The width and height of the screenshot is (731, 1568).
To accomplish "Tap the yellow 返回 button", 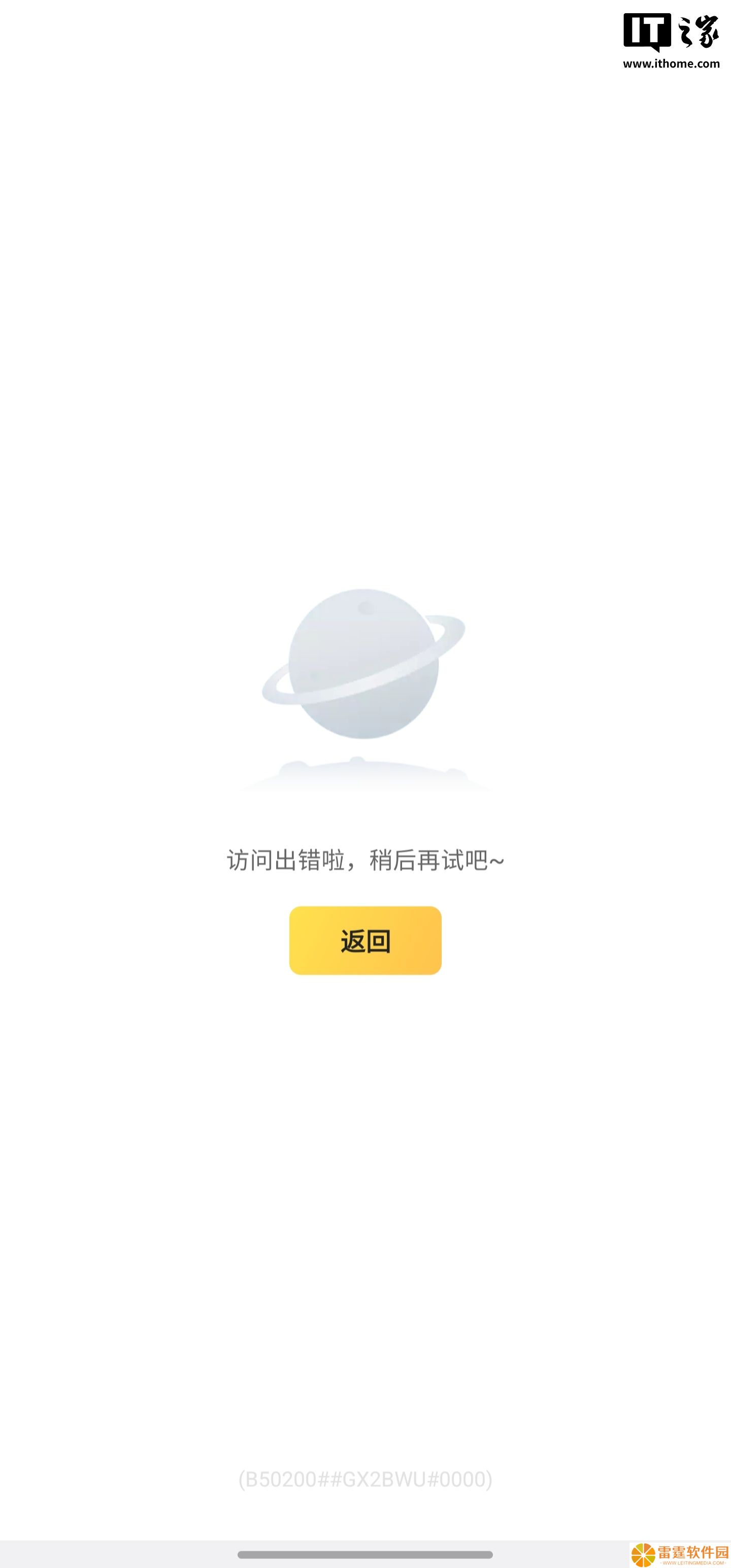I will pyautogui.click(x=365, y=940).
